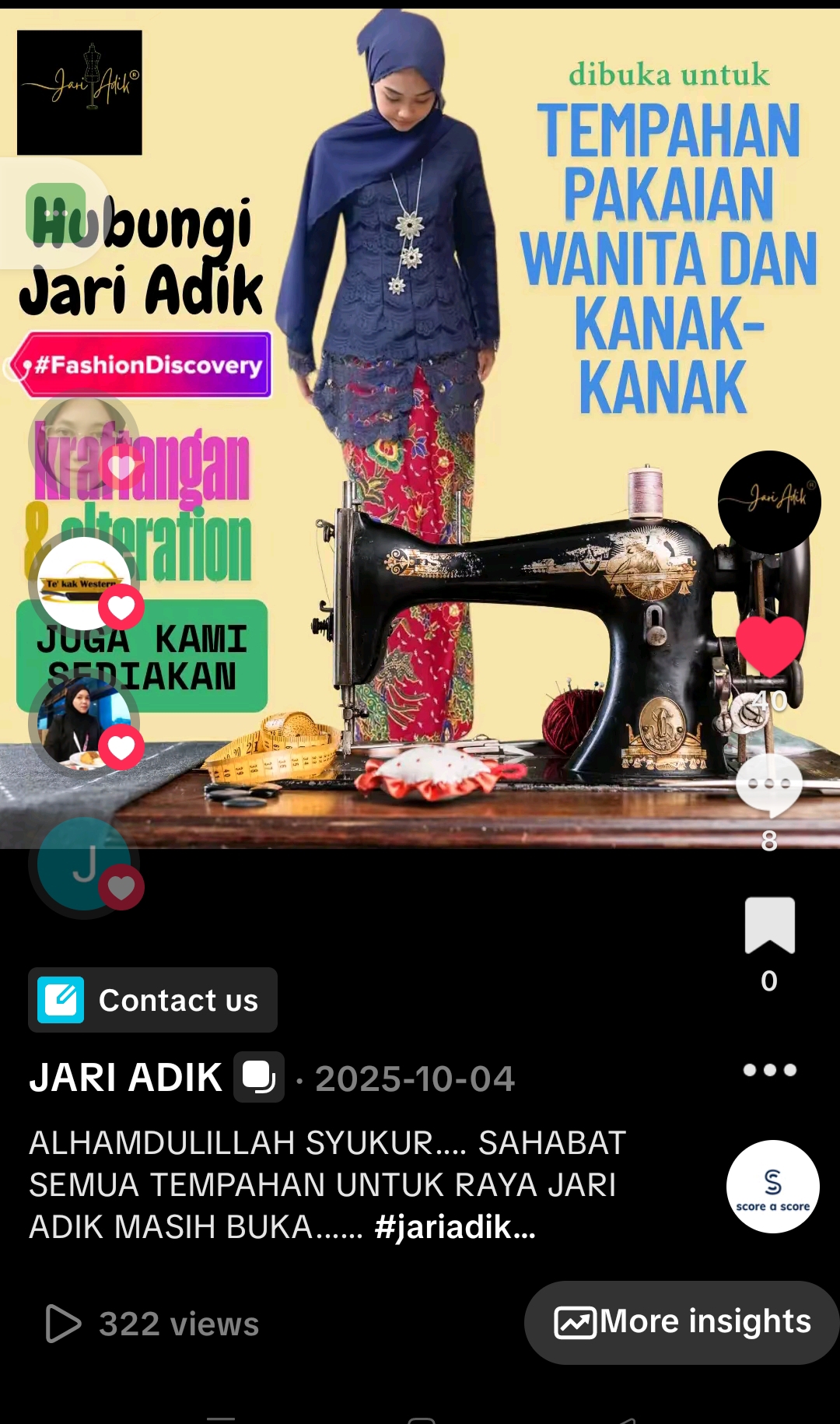Open the #jariadik hashtag link

point(454,1227)
